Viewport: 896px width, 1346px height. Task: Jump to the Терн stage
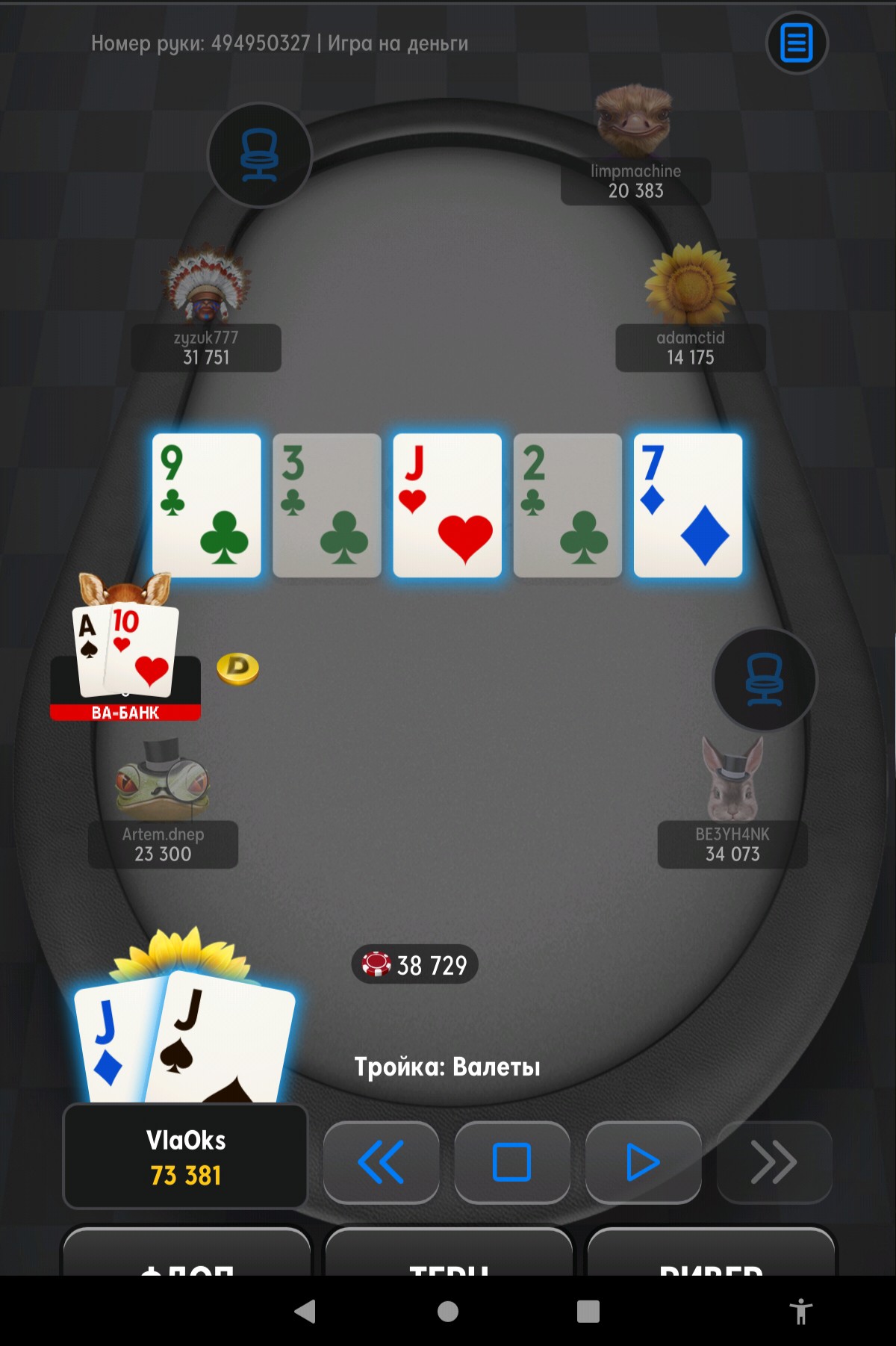(x=449, y=1255)
